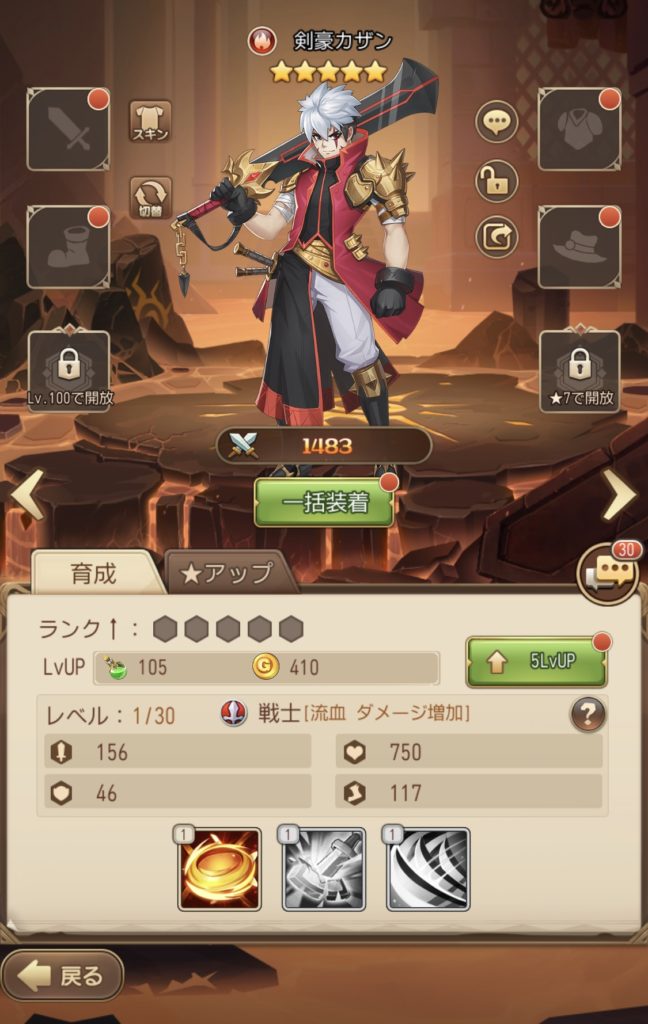Open the boots equipment slot
The width and height of the screenshot is (648, 1024).
(68, 247)
